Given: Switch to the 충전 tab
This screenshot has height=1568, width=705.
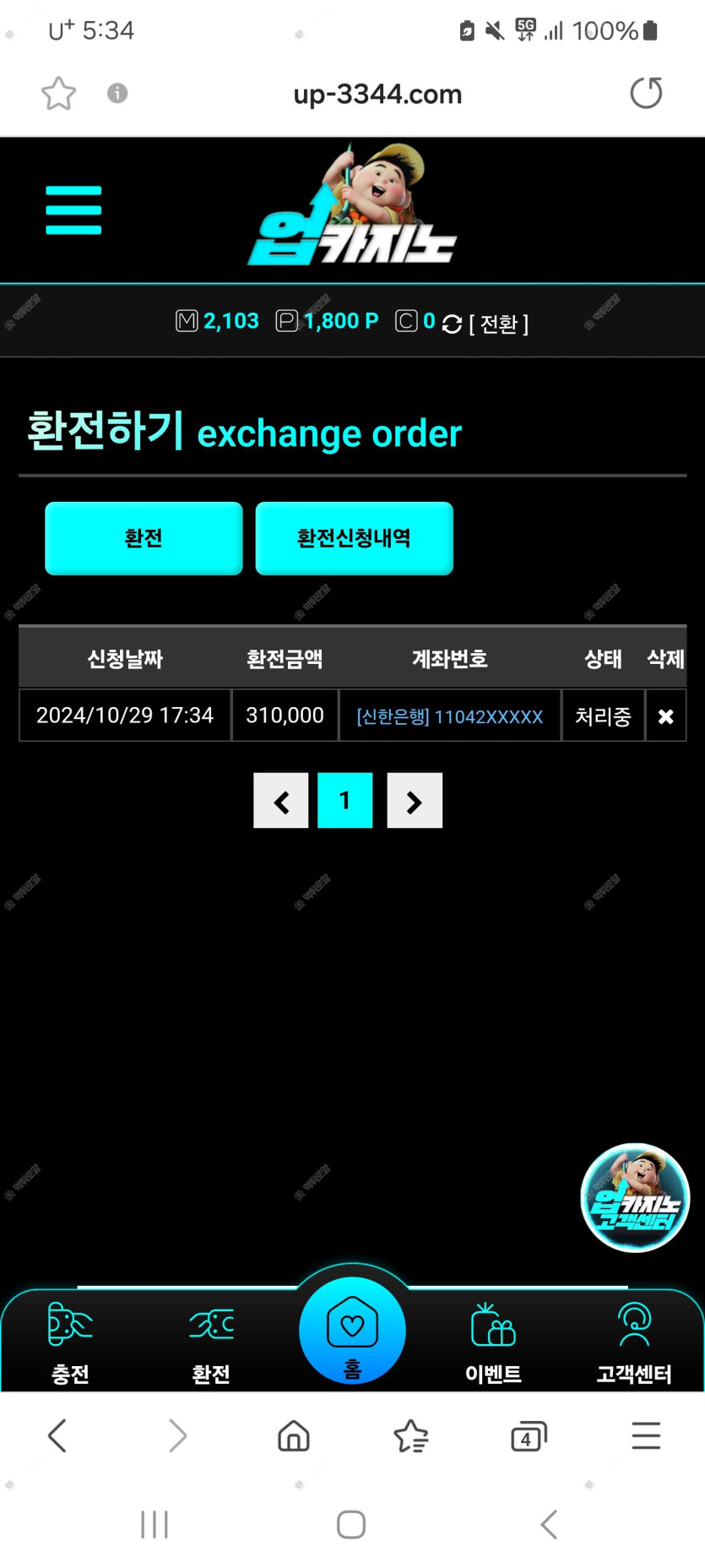Looking at the screenshot, I should click(x=70, y=1342).
